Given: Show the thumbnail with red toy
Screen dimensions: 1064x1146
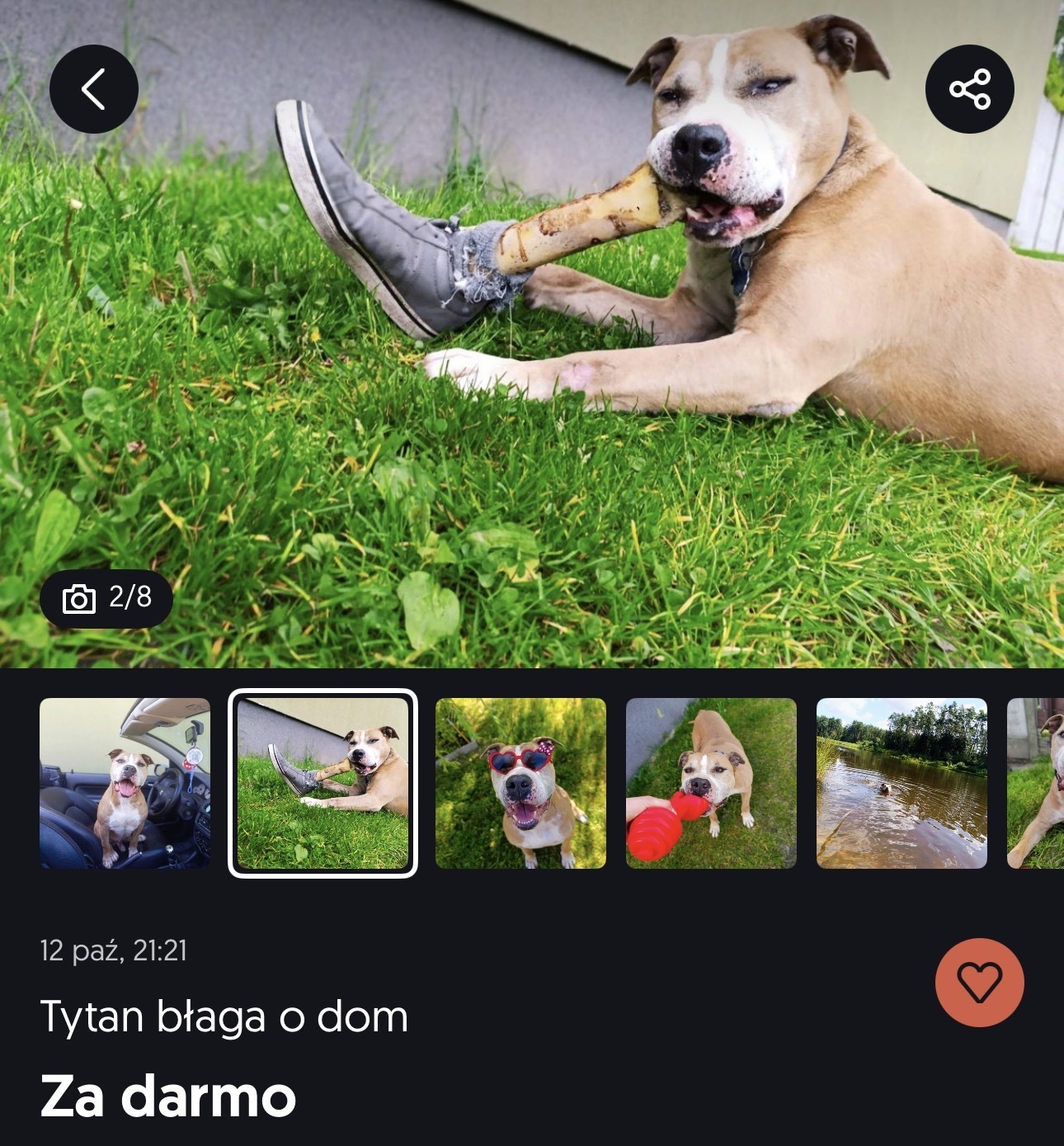Looking at the screenshot, I should [711, 783].
